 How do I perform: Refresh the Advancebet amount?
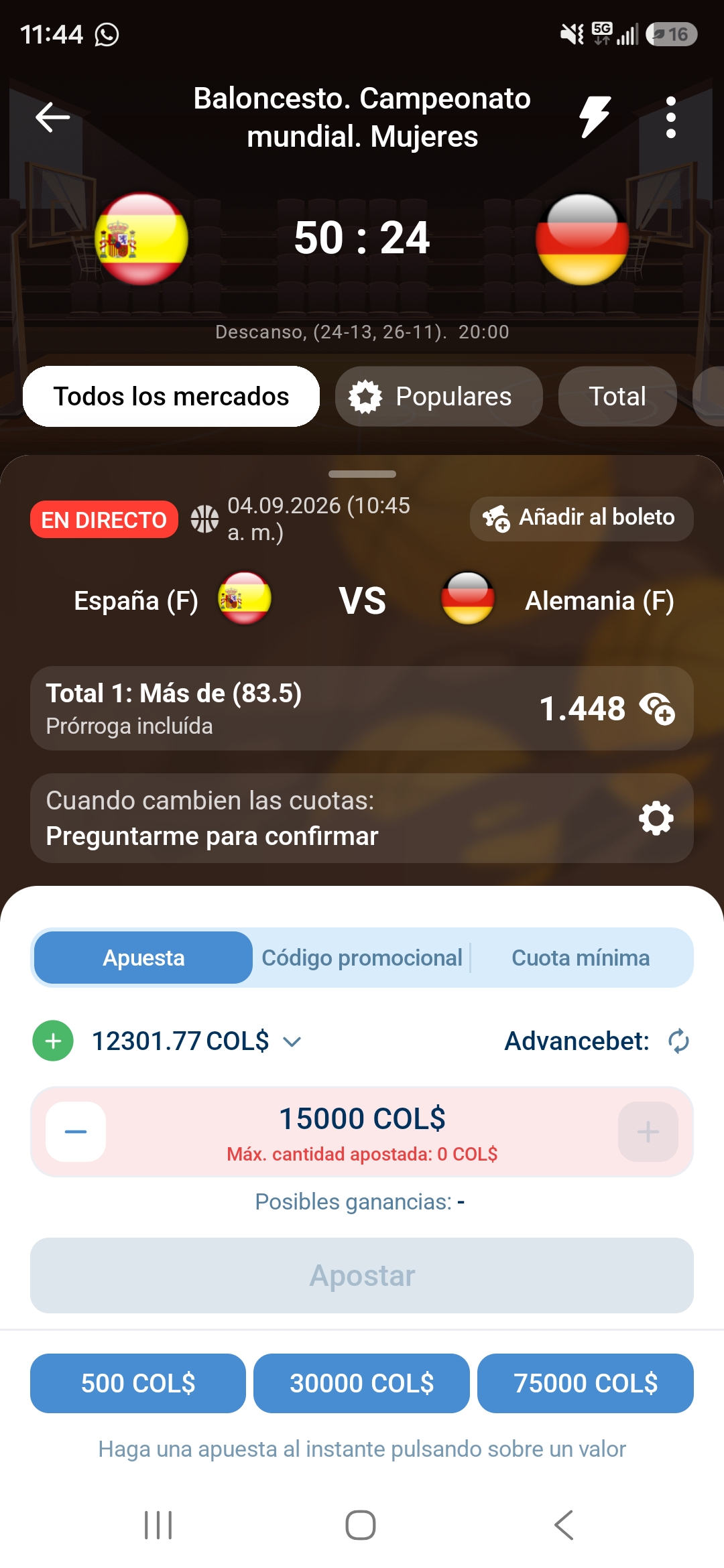678,1041
